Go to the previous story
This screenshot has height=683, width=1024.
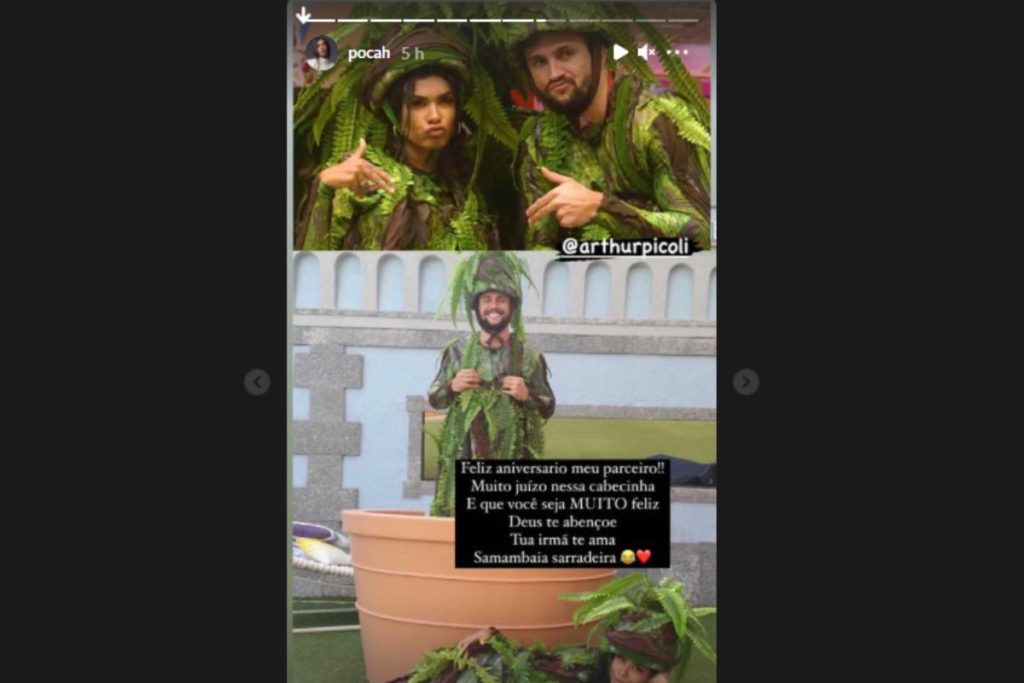point(257,382)
